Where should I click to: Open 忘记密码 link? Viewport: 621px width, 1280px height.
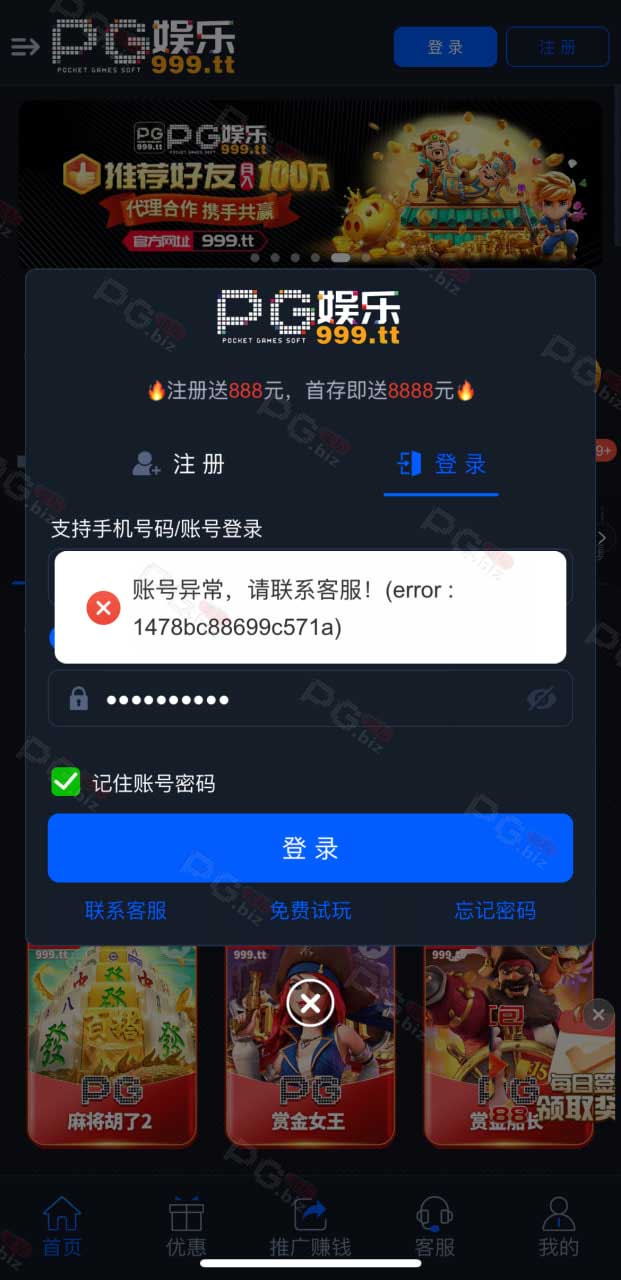click(x=495, y=911)
